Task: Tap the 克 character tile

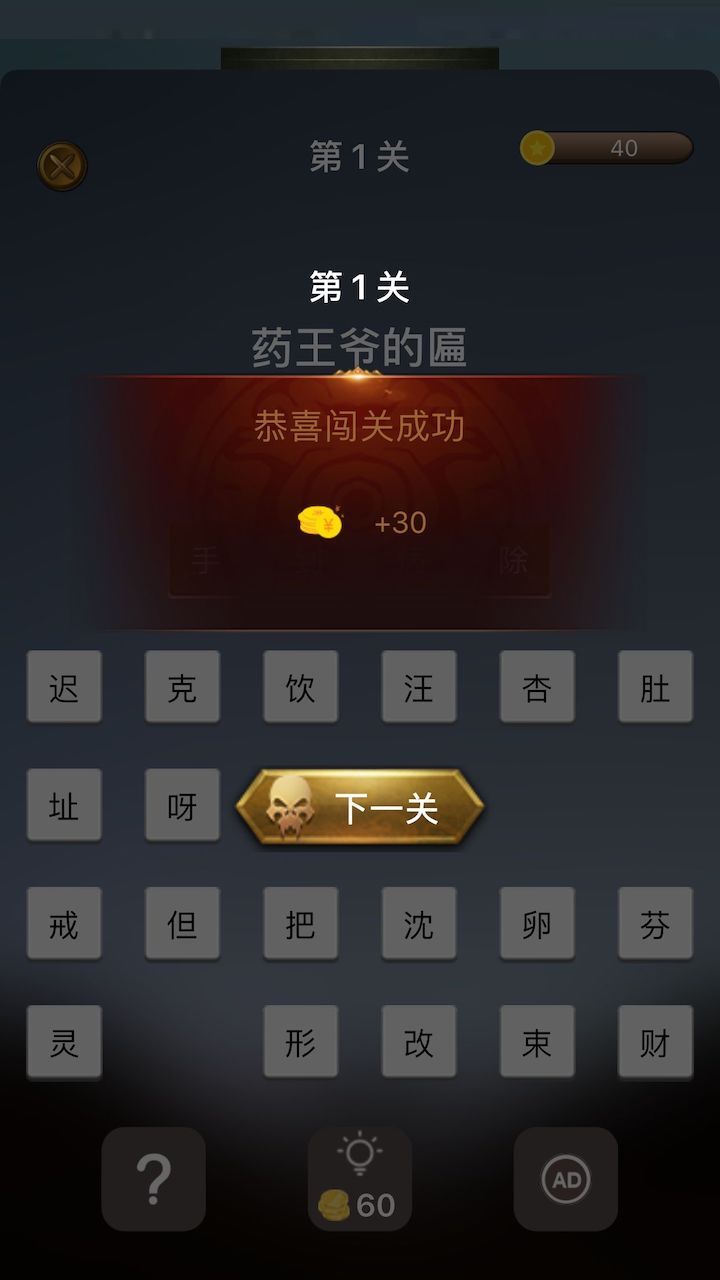Action: coord(182,687)
